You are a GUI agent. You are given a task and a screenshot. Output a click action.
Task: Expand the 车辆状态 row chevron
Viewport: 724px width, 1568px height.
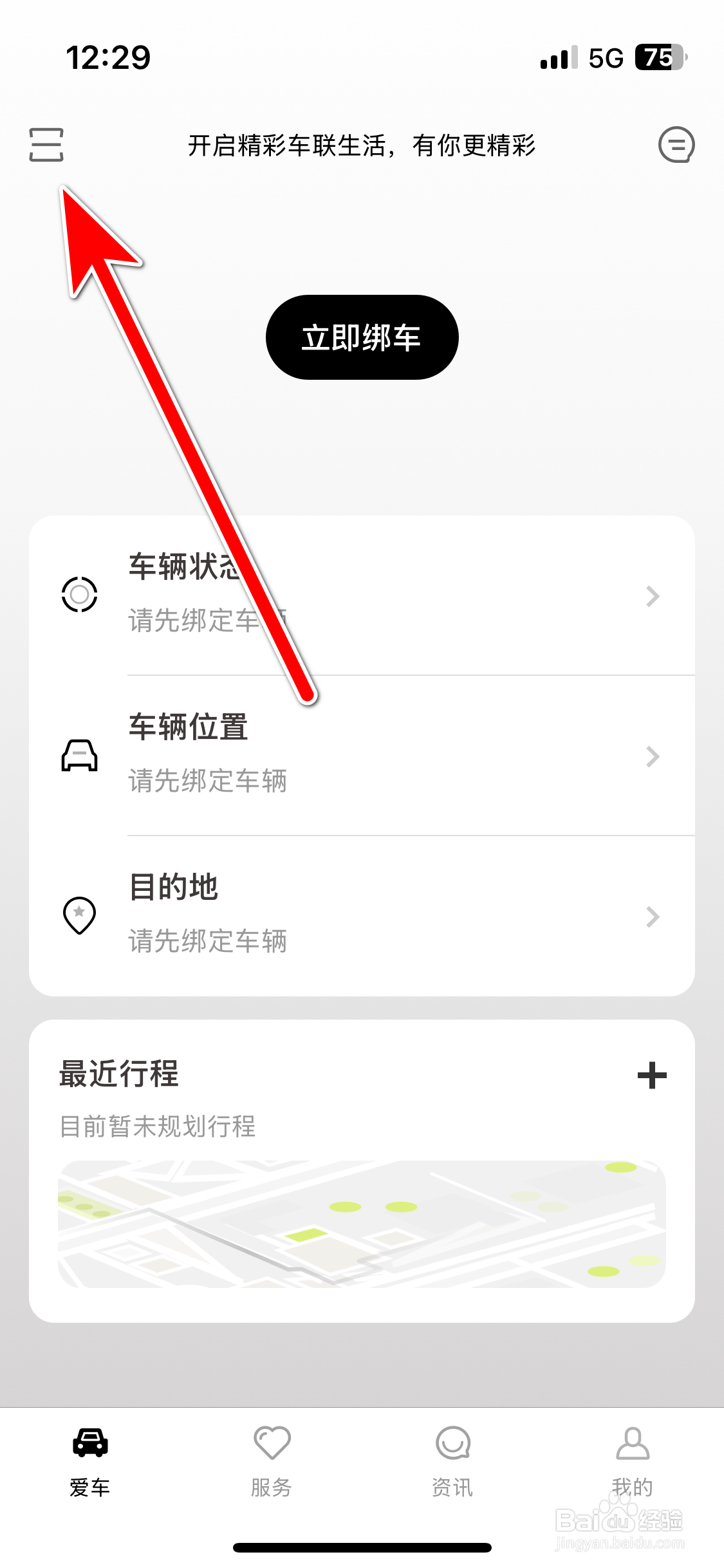pos(653,595)
